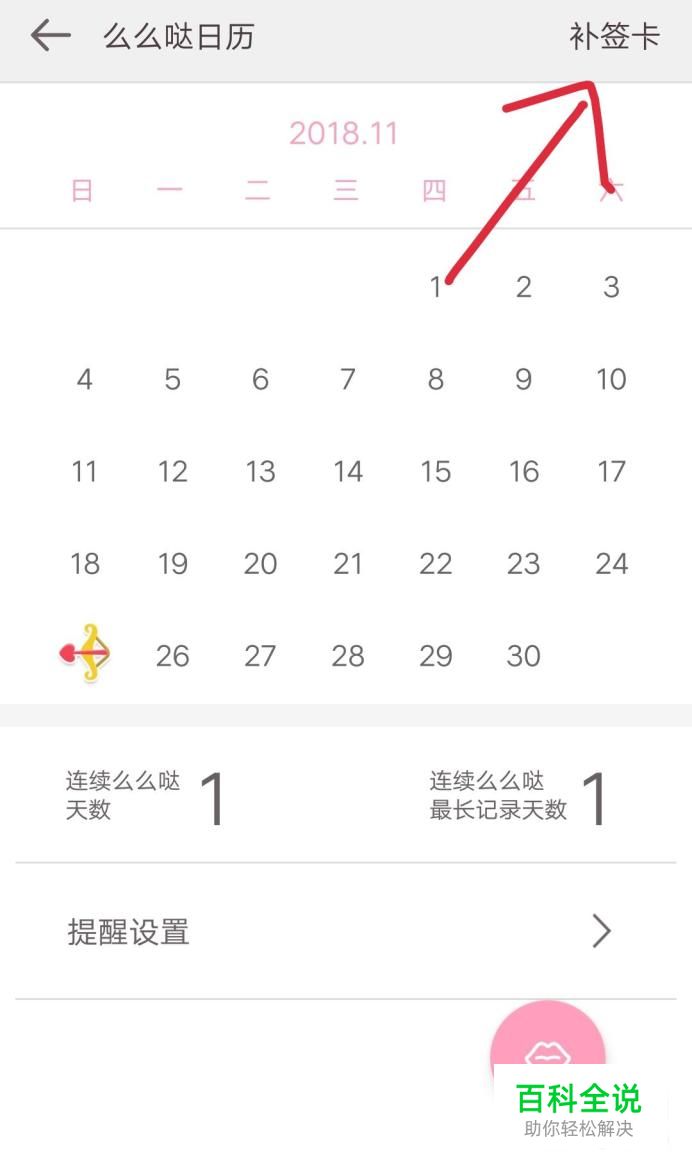Open the 补签卡 option
This screenshot has height=1173, width=692.
(614, 37)
